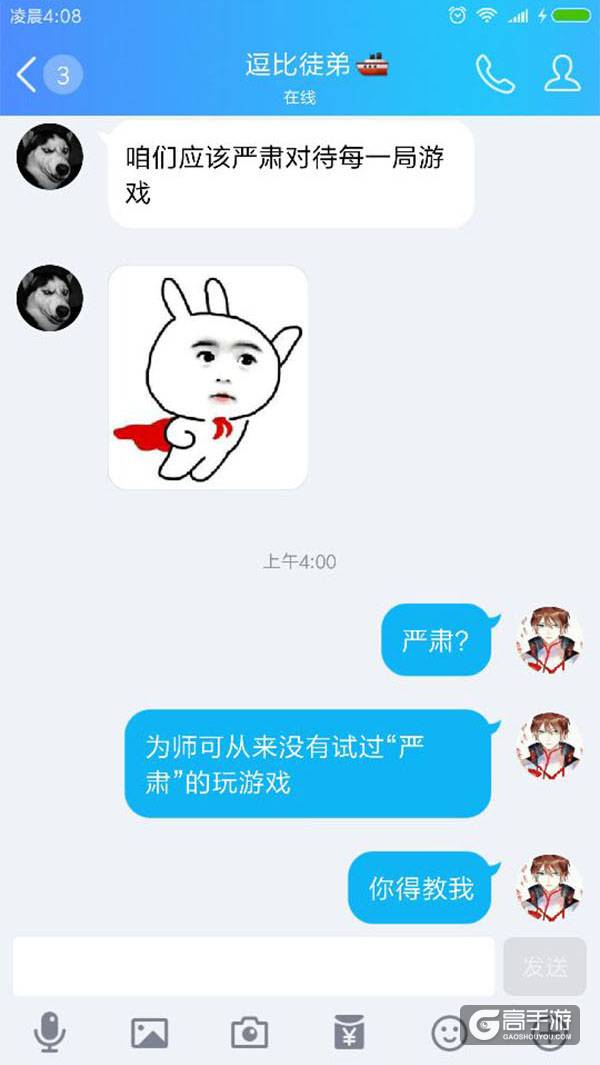Open the contact profile icon

562,74
